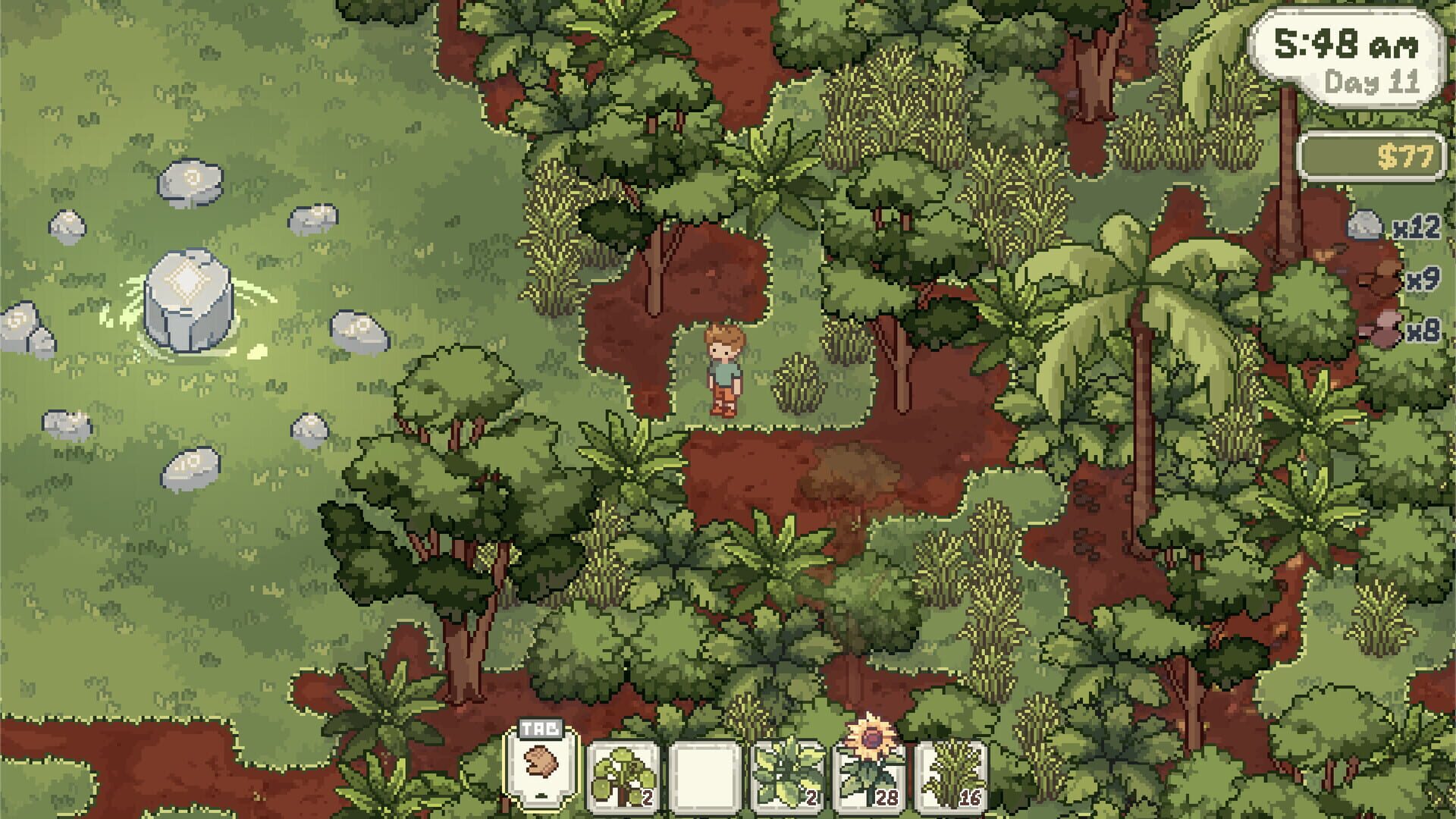Select the sunflower slot with 28
The width and height of the screenshot is (1456, 819).
869,775
